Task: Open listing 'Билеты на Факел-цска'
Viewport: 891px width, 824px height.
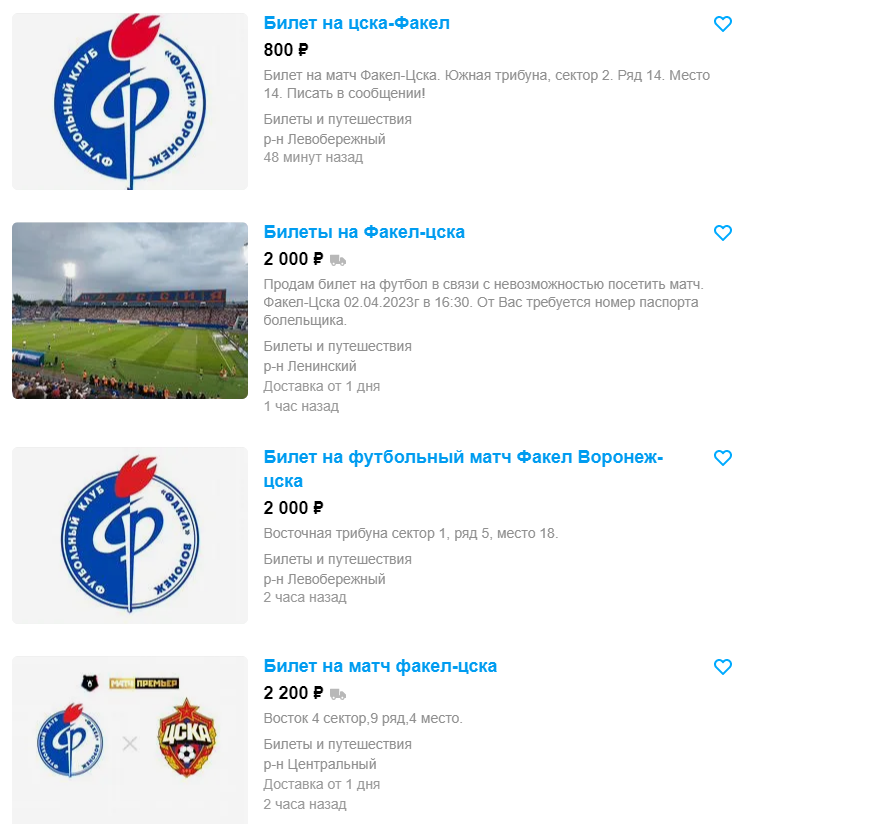Action: 364,232
